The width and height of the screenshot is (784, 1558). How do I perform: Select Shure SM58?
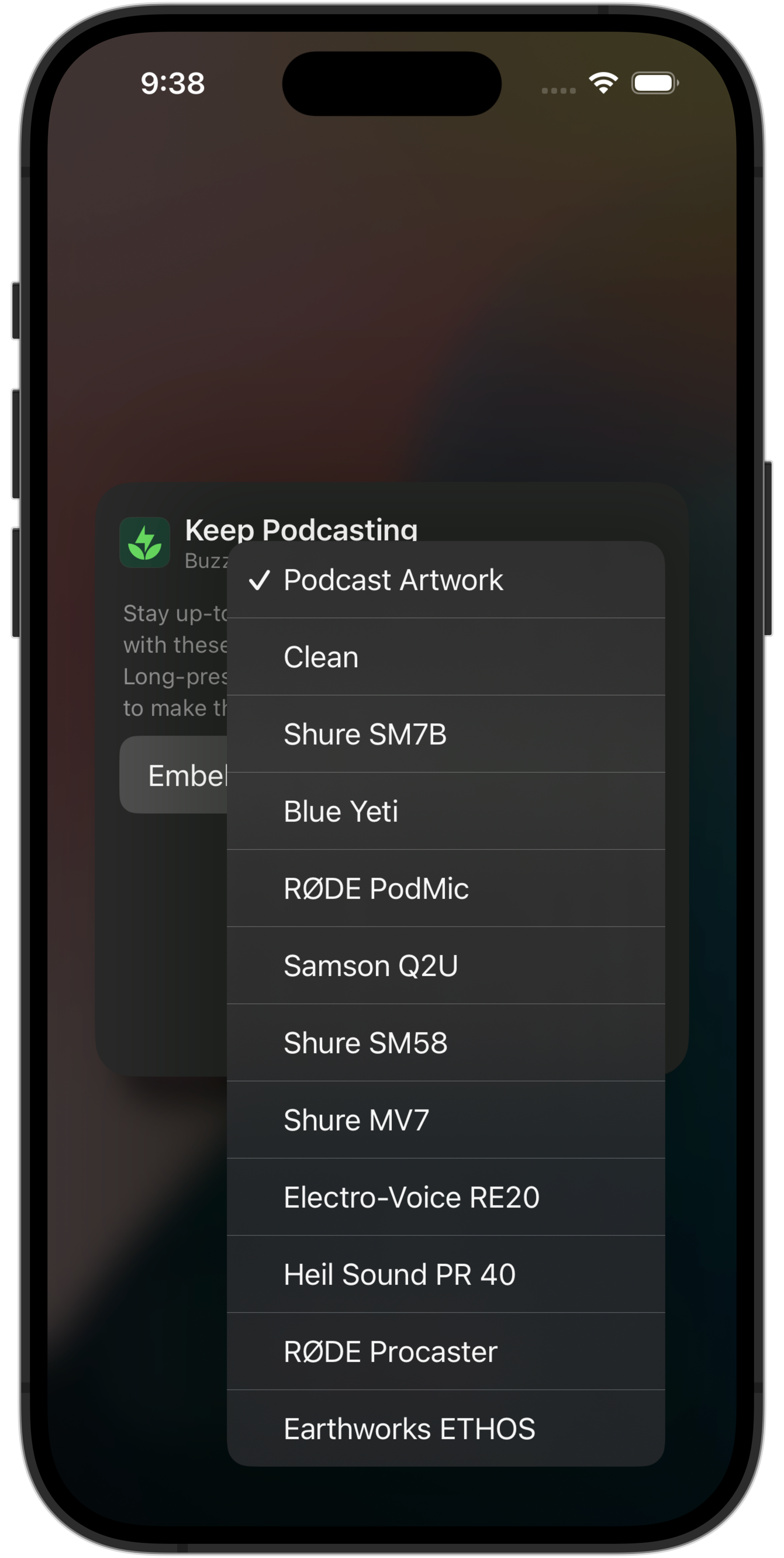click(445, 1043)
